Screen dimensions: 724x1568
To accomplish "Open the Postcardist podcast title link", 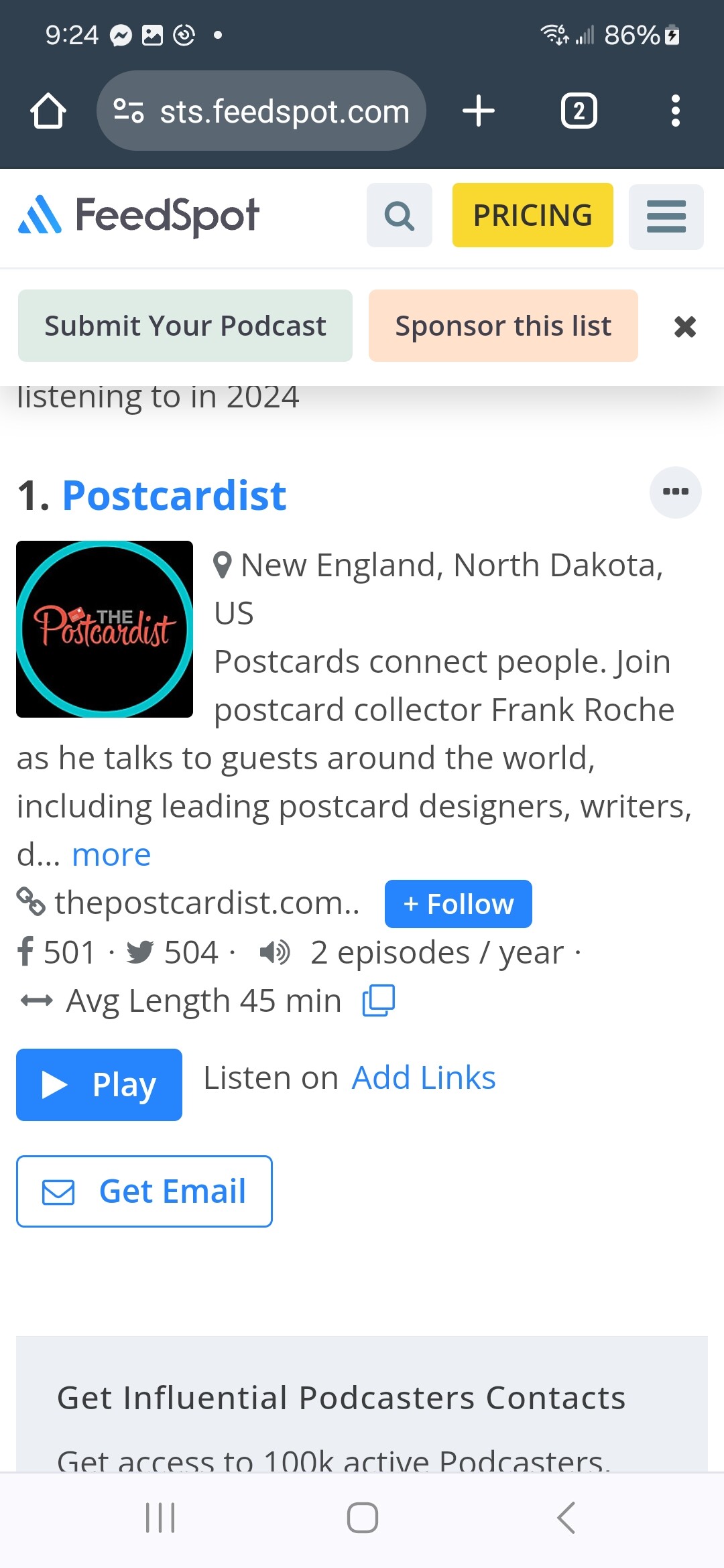I will tap(174, 496).
